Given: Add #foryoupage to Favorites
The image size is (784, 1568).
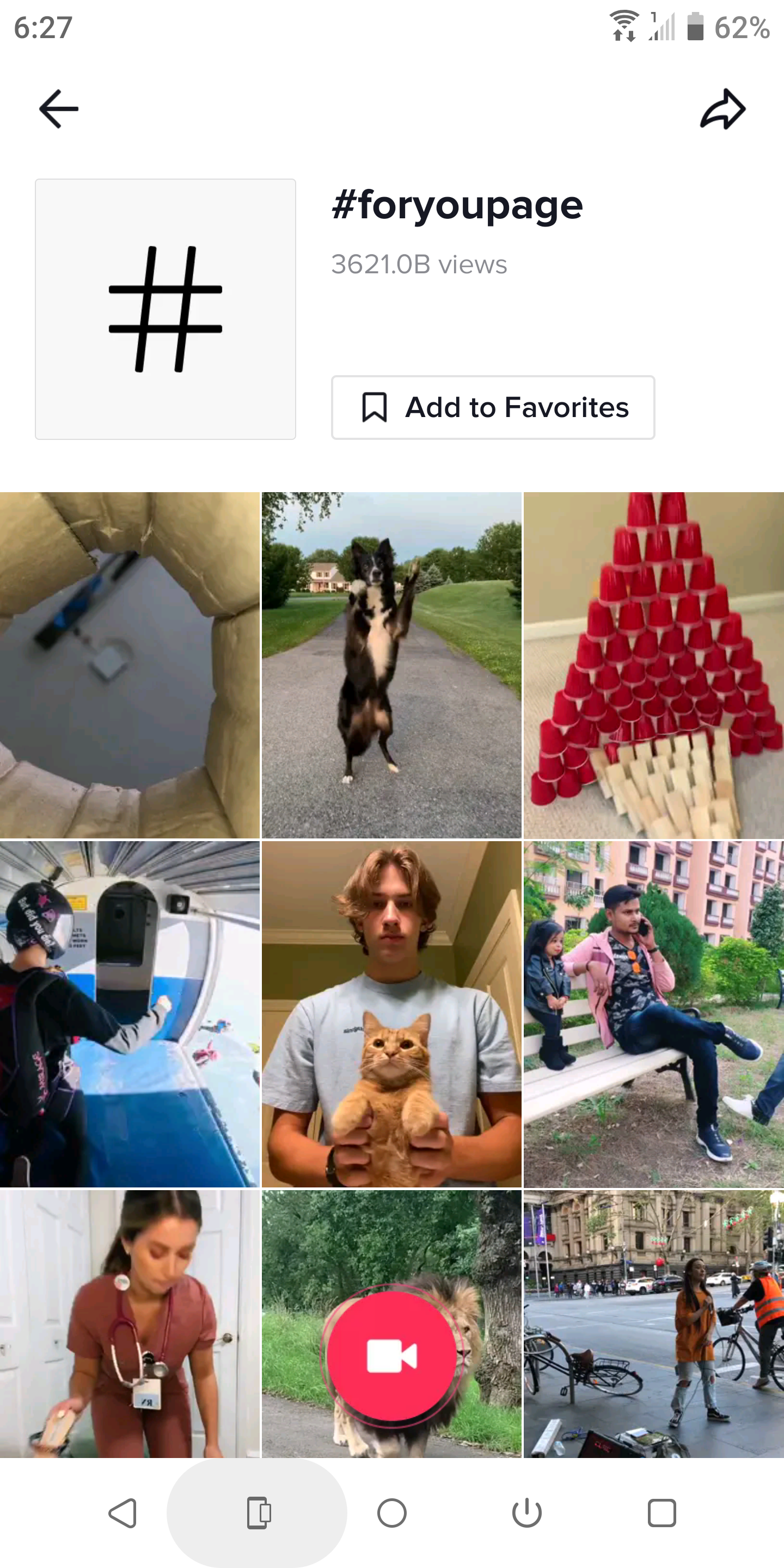Looking at the screenshot, I should [492, 407].
